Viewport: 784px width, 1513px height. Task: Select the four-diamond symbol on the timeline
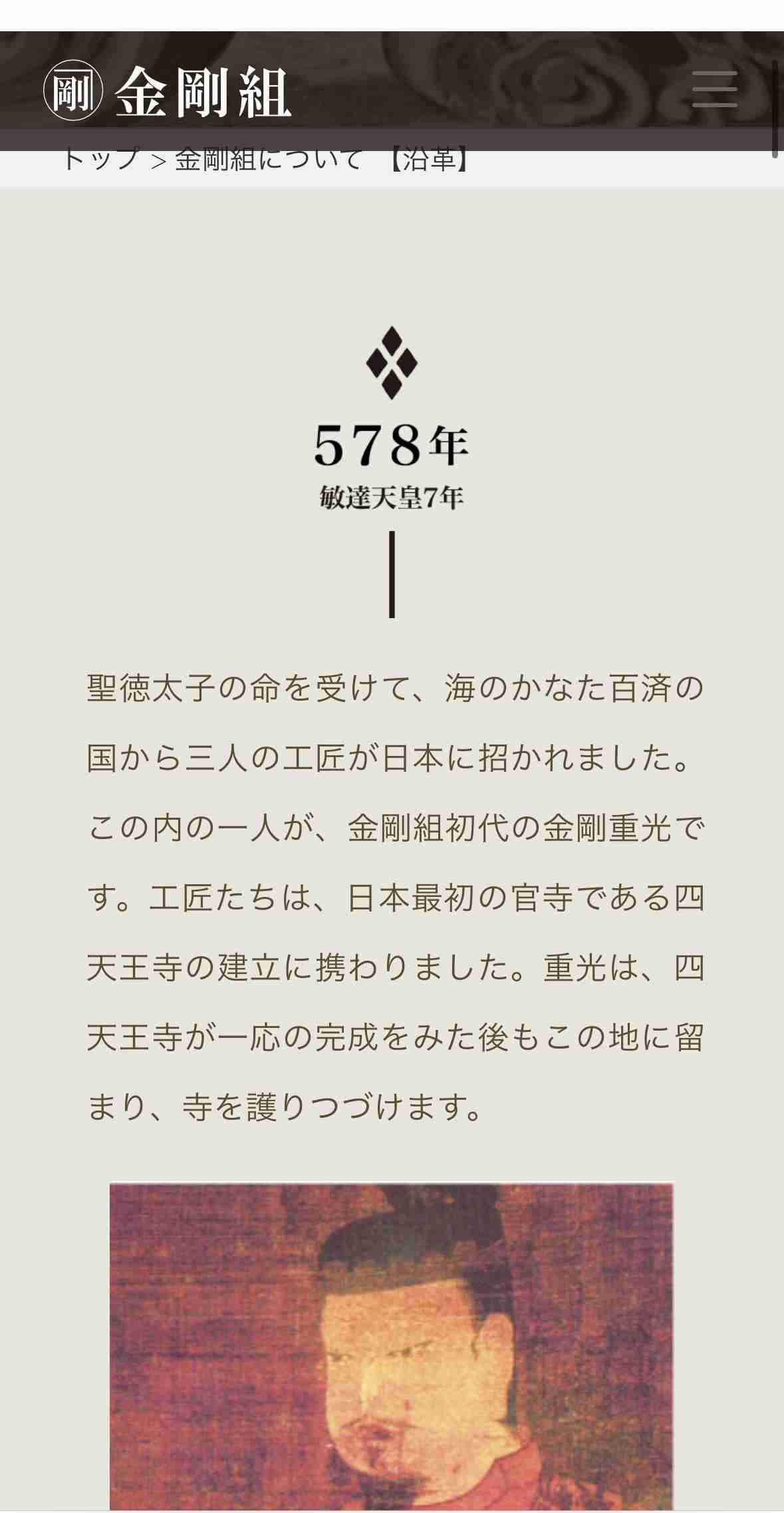click(392, 361)
